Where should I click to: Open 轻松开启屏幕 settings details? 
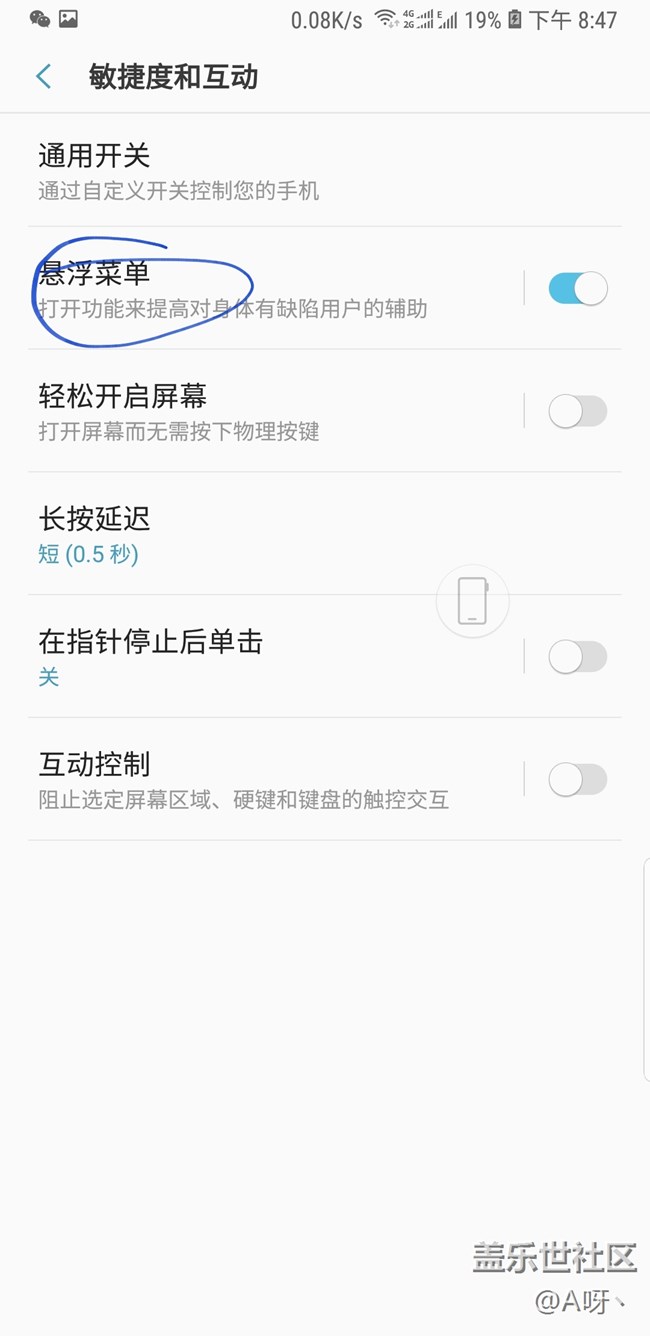pyautogui.click(x=270, y=411)
